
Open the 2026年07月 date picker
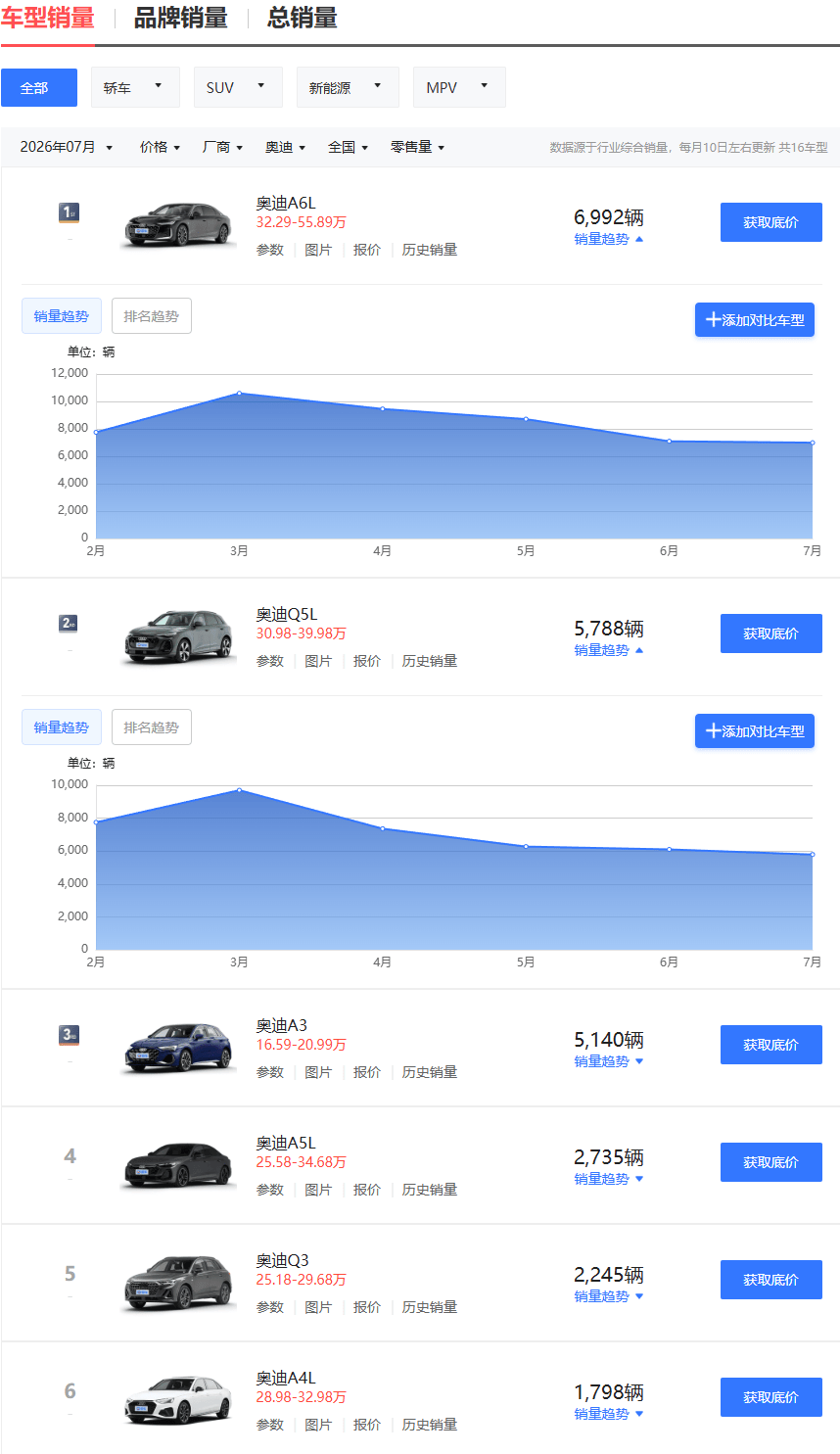point(67,147)
